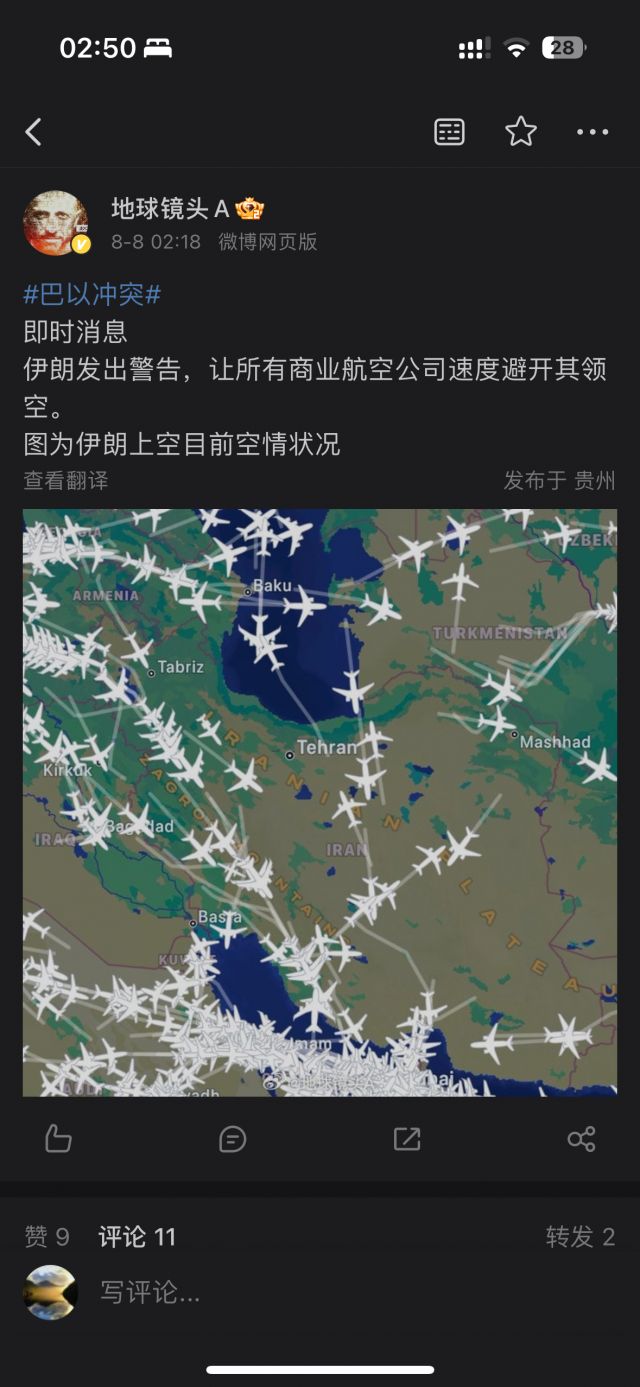Image resolution: width=640 pixels, height=1387 pixels.
Task: Open the comment bubble icon
Action: pyautogui.click(x=232, y=1138)
